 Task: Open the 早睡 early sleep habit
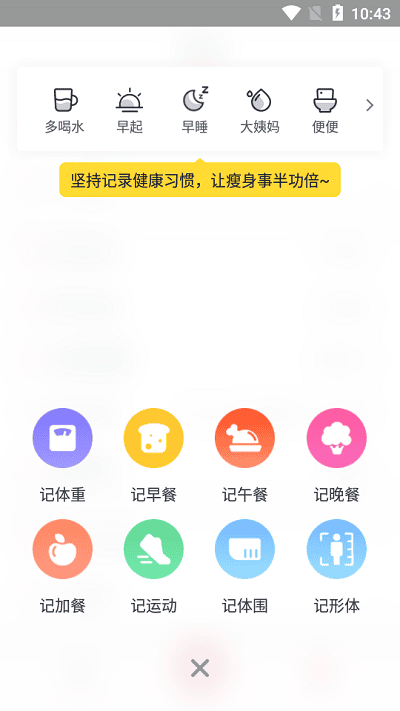(x=195, y=111)
